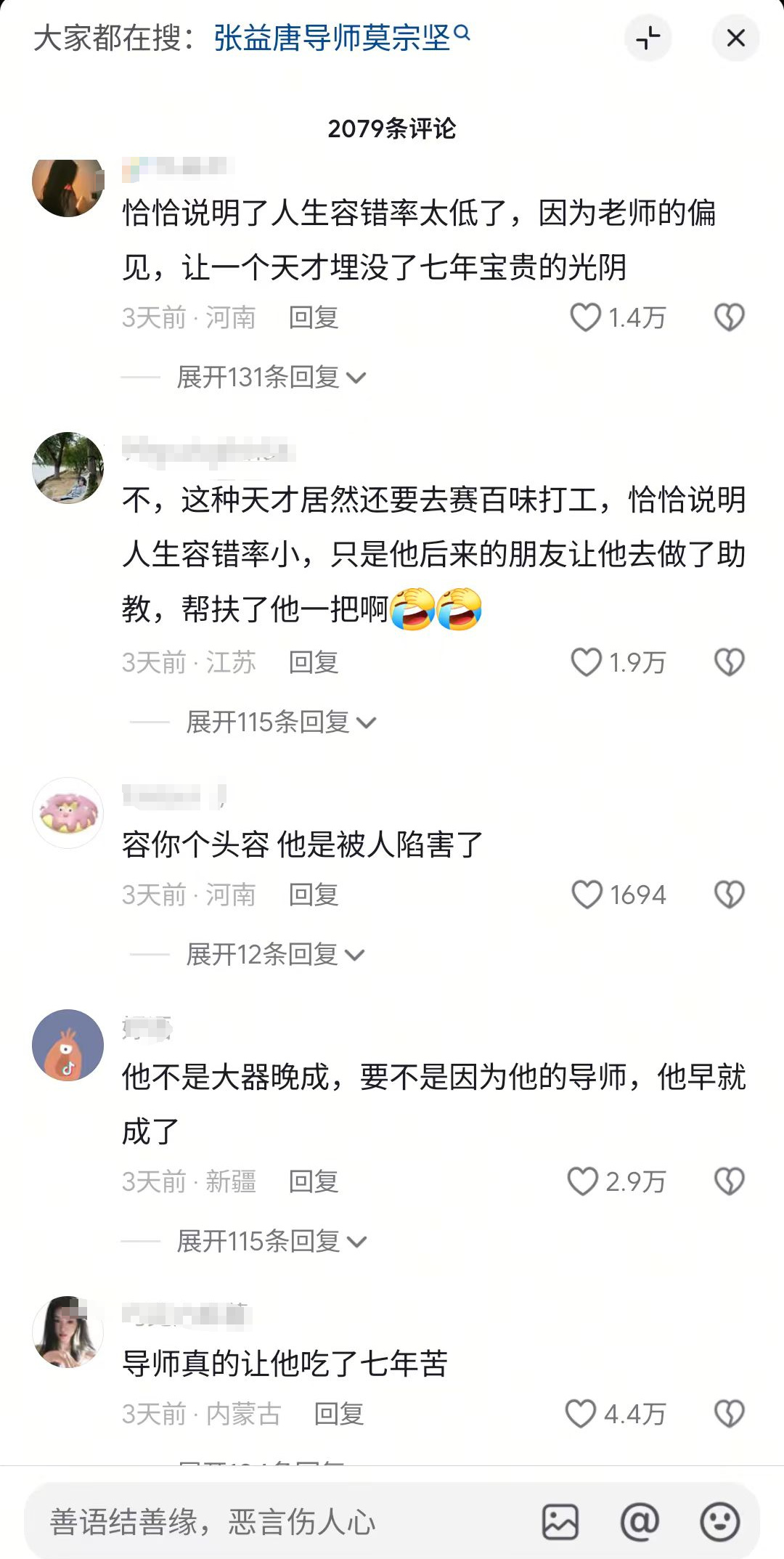
Task: Dislike the comment from 江苏
Action: 729,662
